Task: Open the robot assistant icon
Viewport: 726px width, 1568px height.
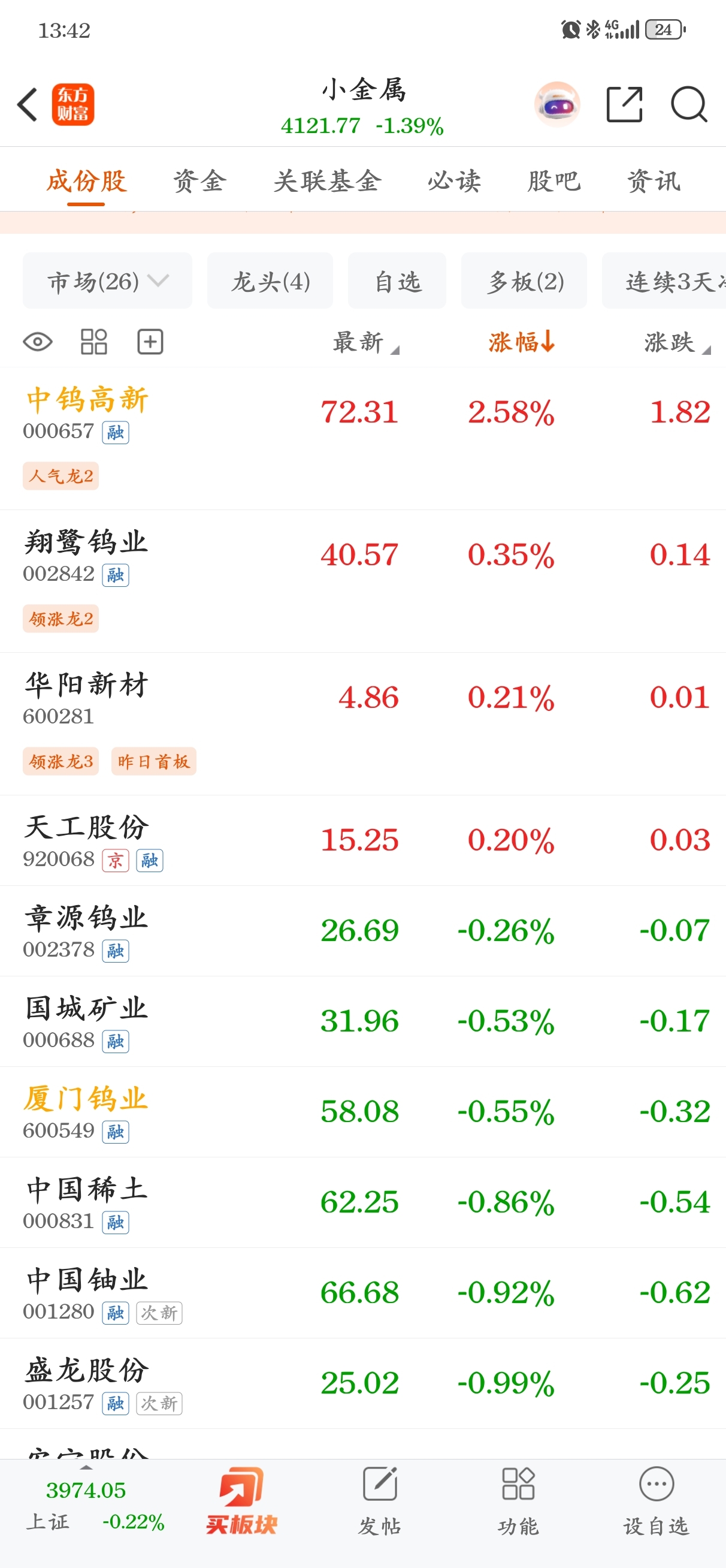Action: (557, 105)
